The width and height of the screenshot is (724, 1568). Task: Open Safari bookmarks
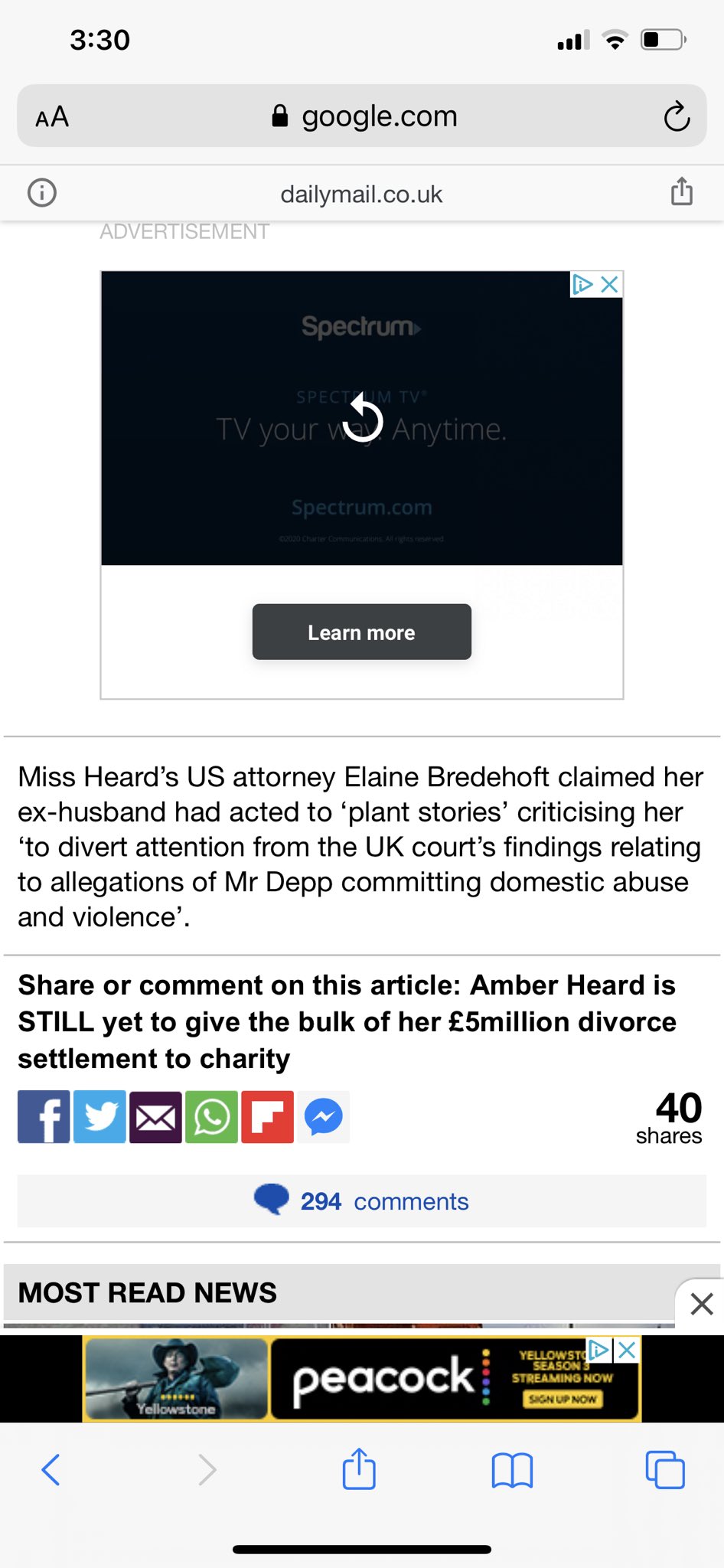tap(512, 1470)
